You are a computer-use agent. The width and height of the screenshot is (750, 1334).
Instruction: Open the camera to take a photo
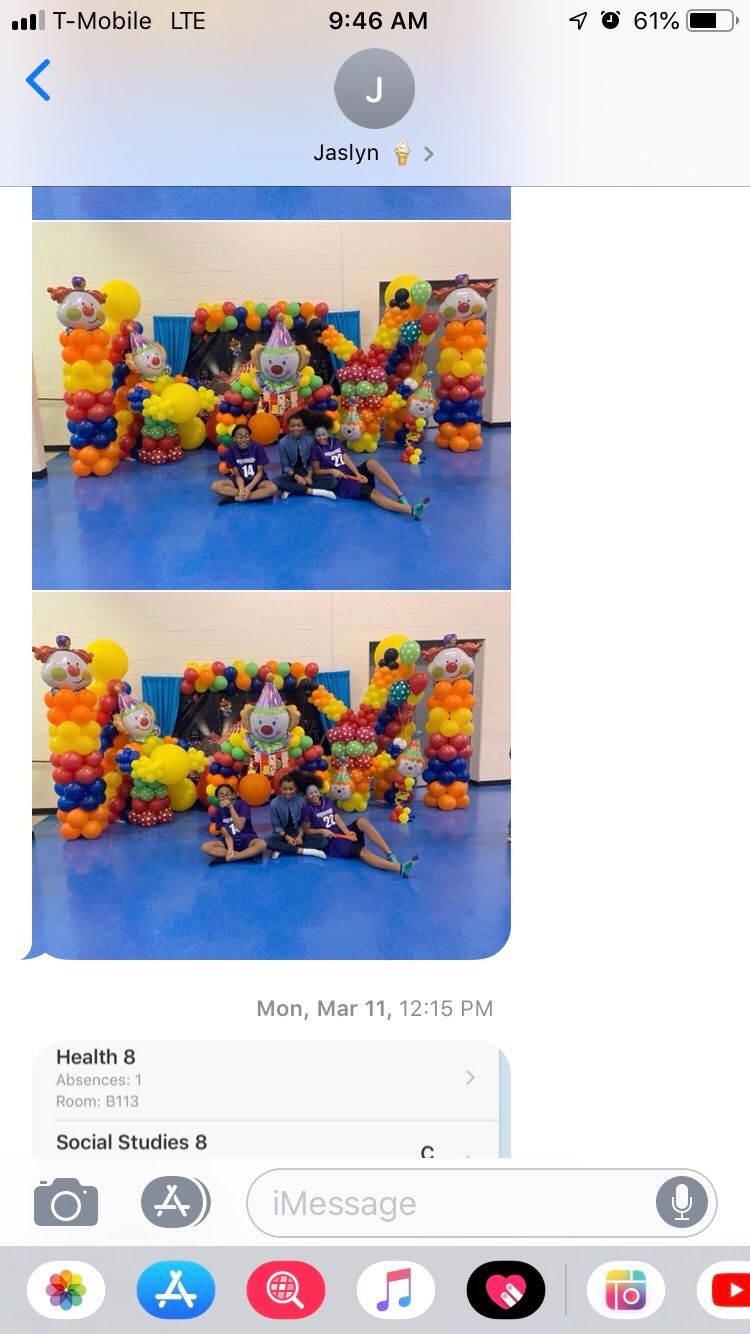coord(66,1203)
